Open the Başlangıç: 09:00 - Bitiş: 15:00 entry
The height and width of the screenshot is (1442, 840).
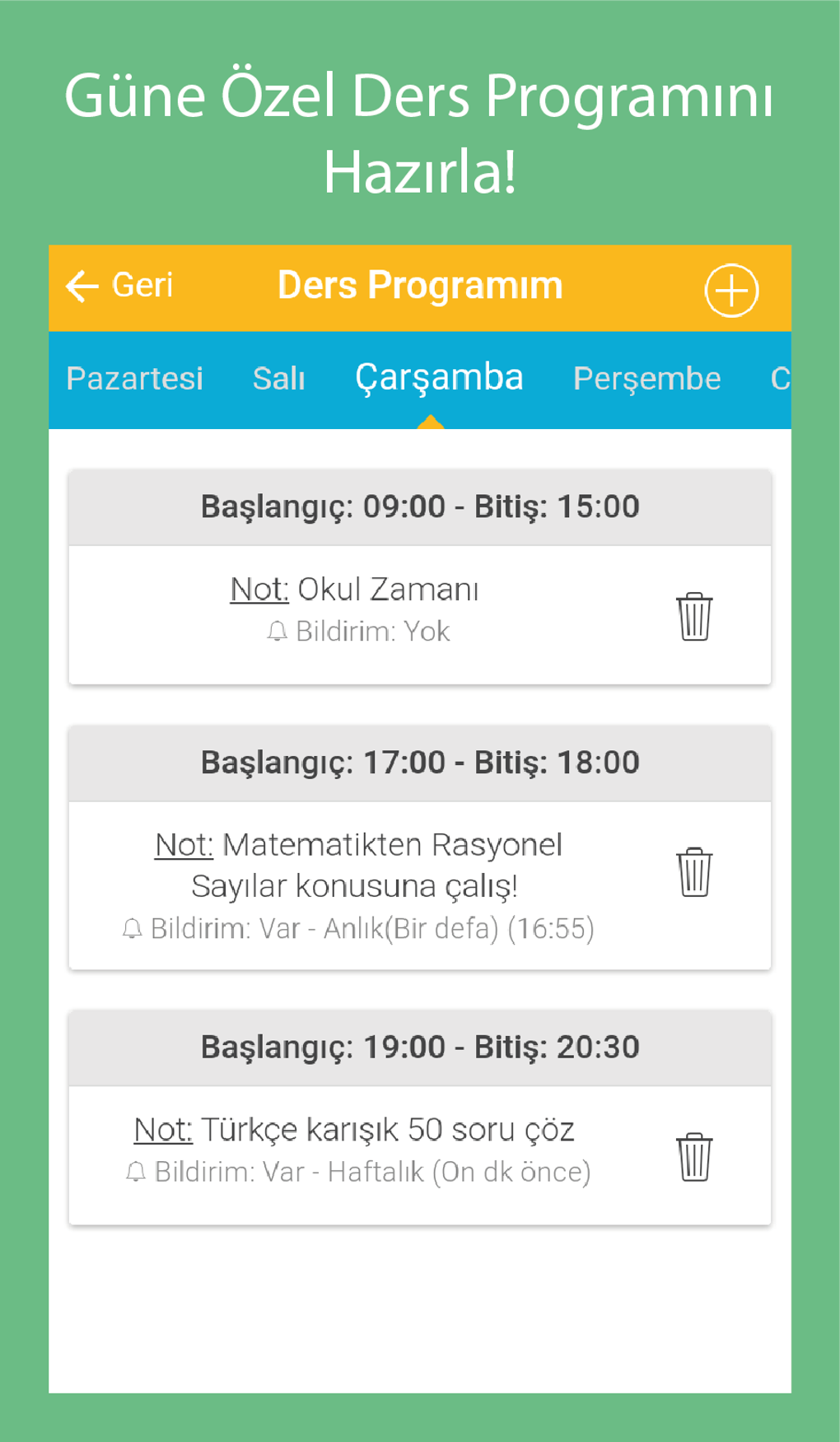(420, 507)
